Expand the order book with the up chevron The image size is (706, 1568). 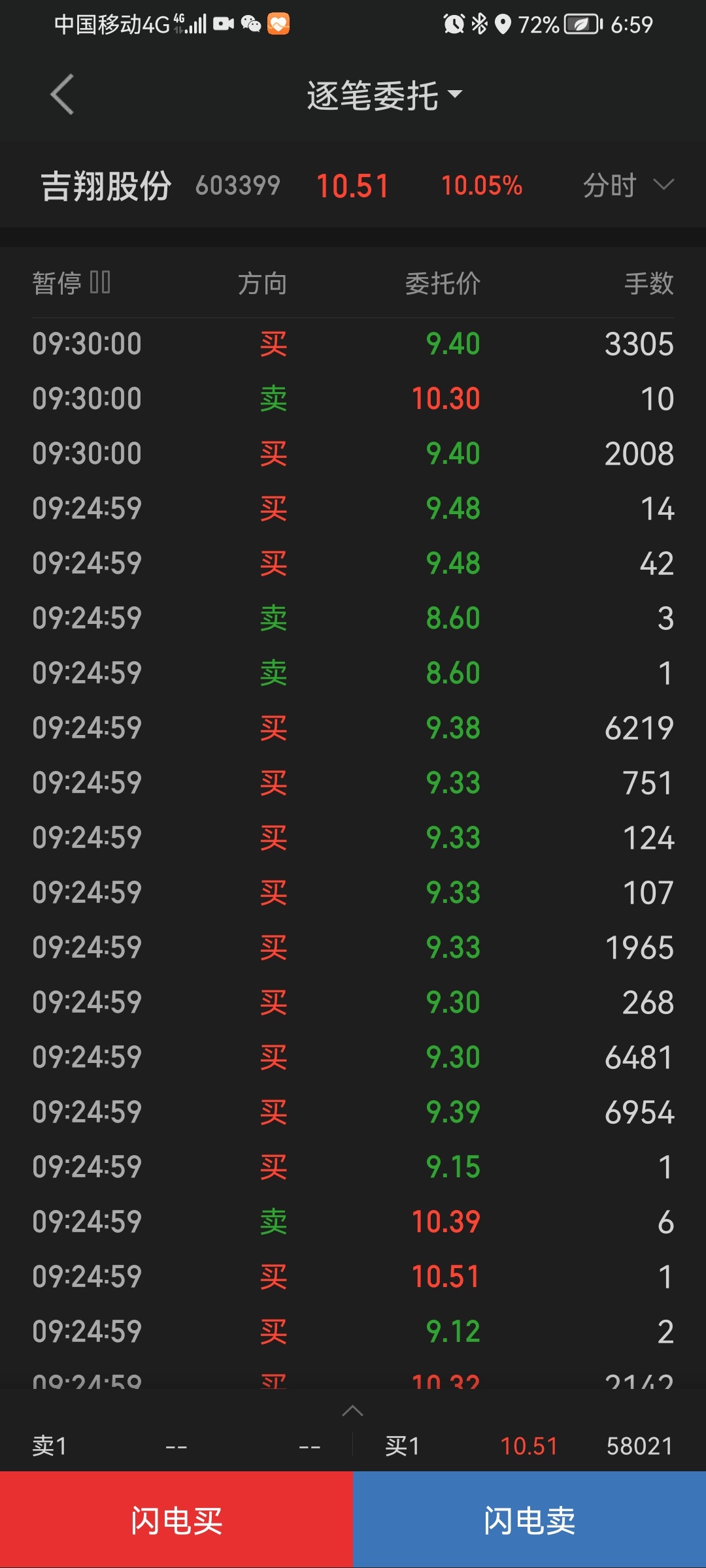tap(352, 1411)
